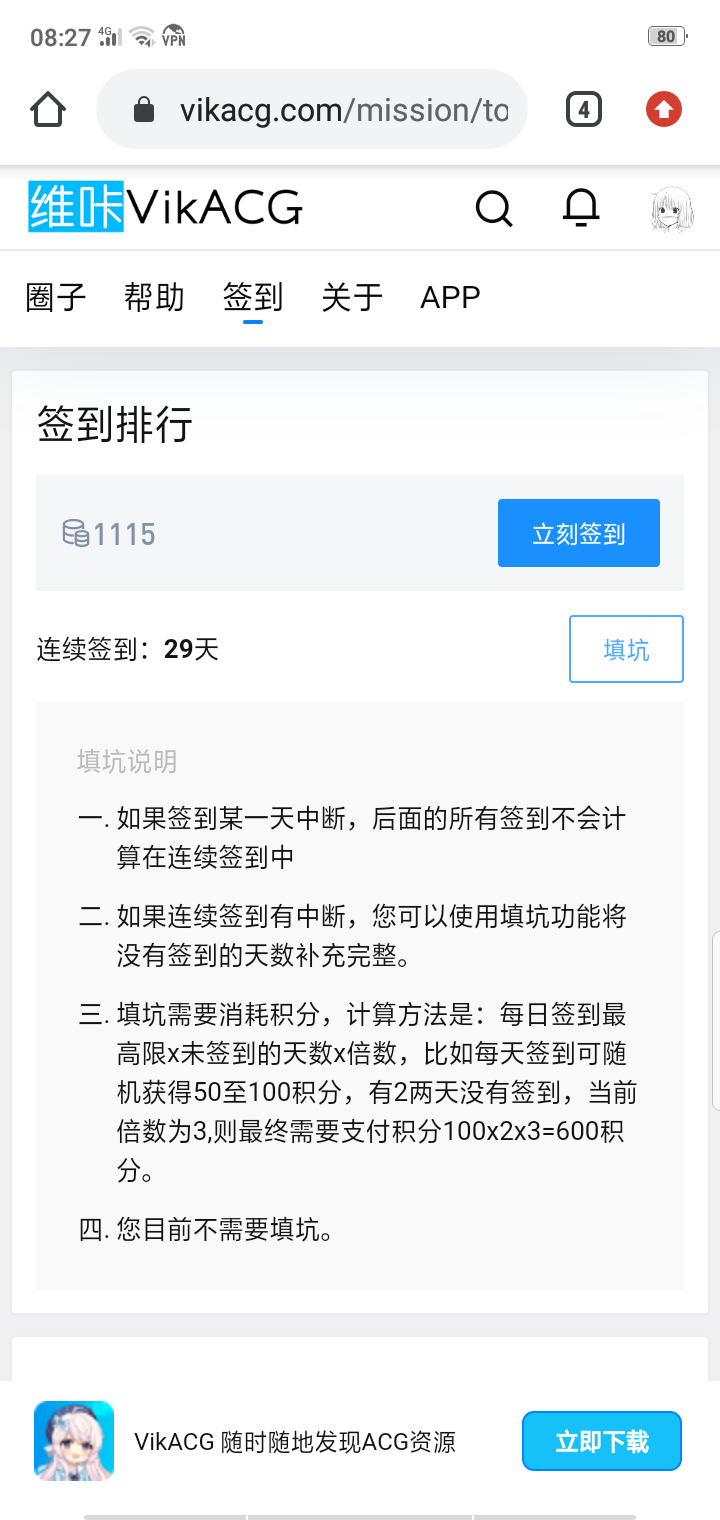
Task: Tap the VikACG app icon in the banner
Action: 74,1441
